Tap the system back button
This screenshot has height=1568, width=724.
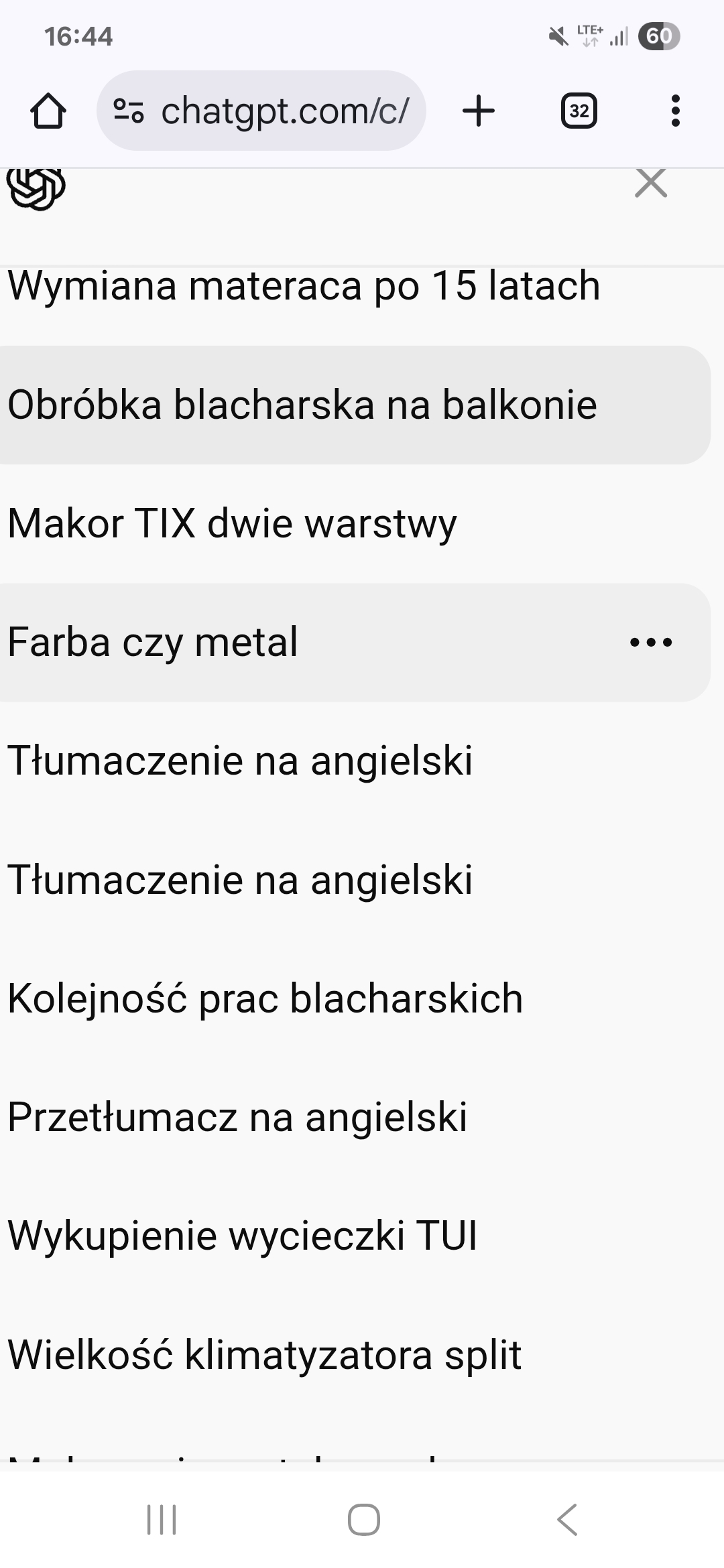pos(567,1520)
